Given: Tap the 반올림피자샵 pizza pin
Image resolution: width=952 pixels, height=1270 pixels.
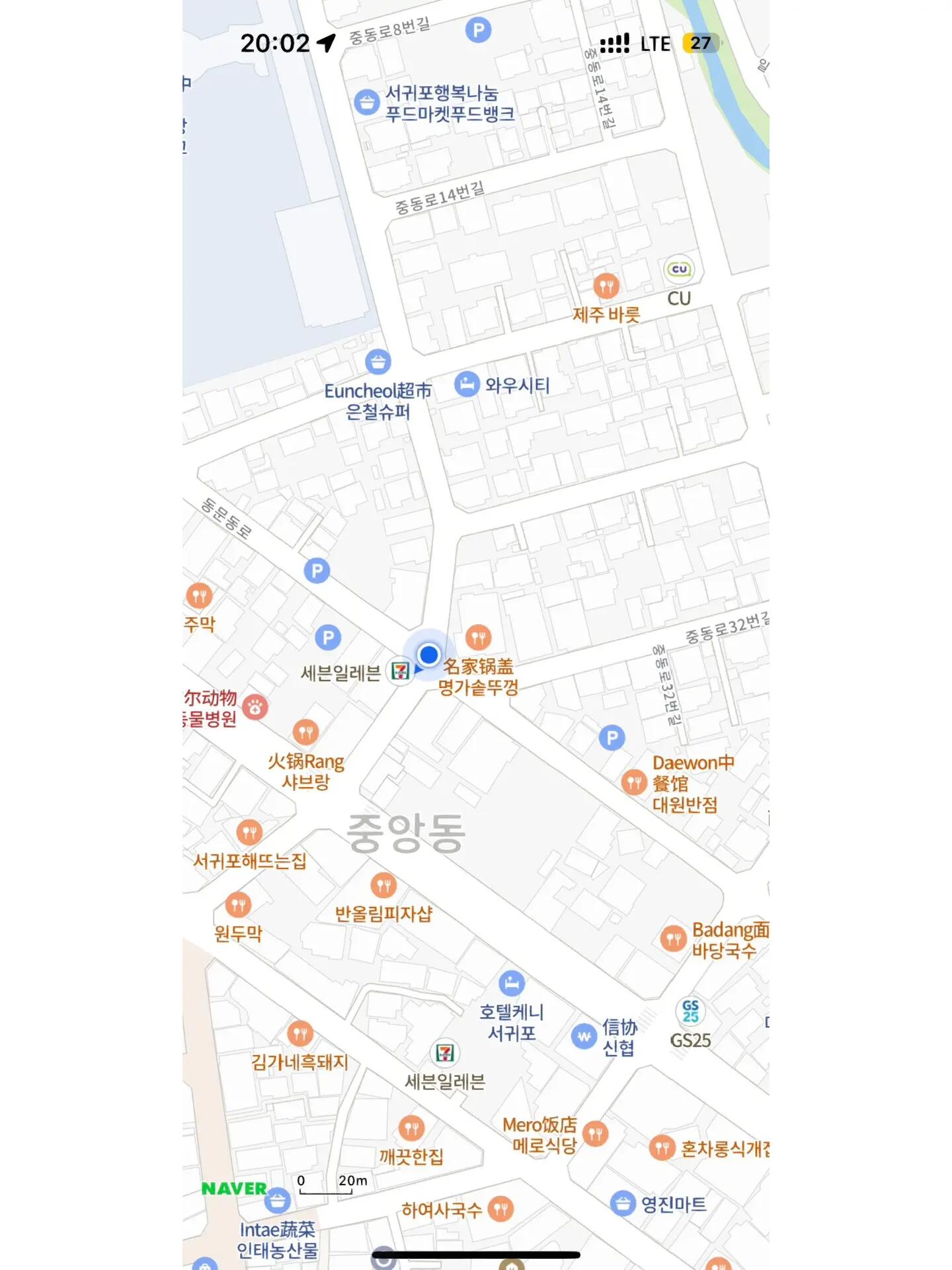Looking at the screenshot, I should pyautogui.click(x=383, y=885).
